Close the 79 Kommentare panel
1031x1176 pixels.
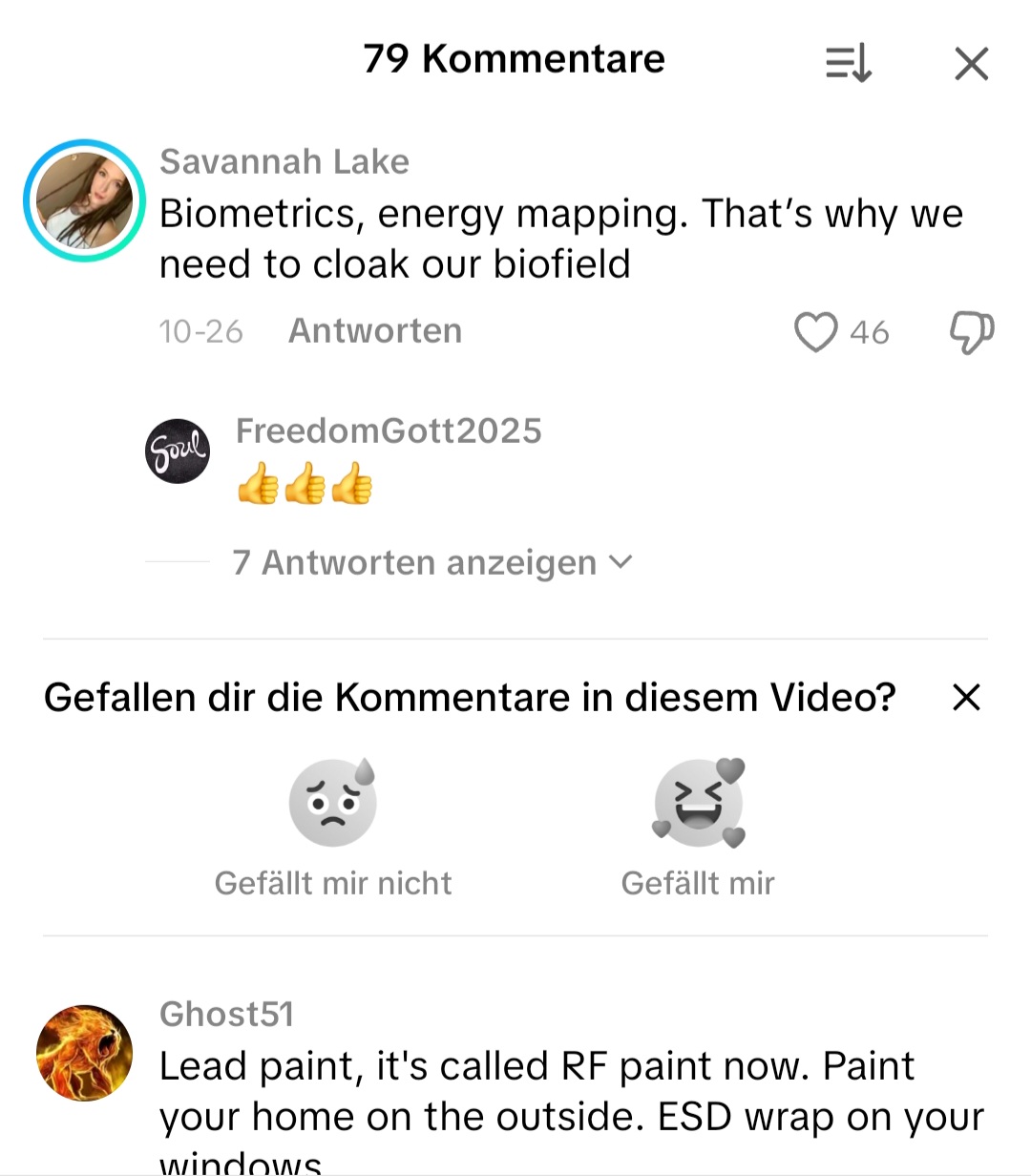click(x=971, y=64)
